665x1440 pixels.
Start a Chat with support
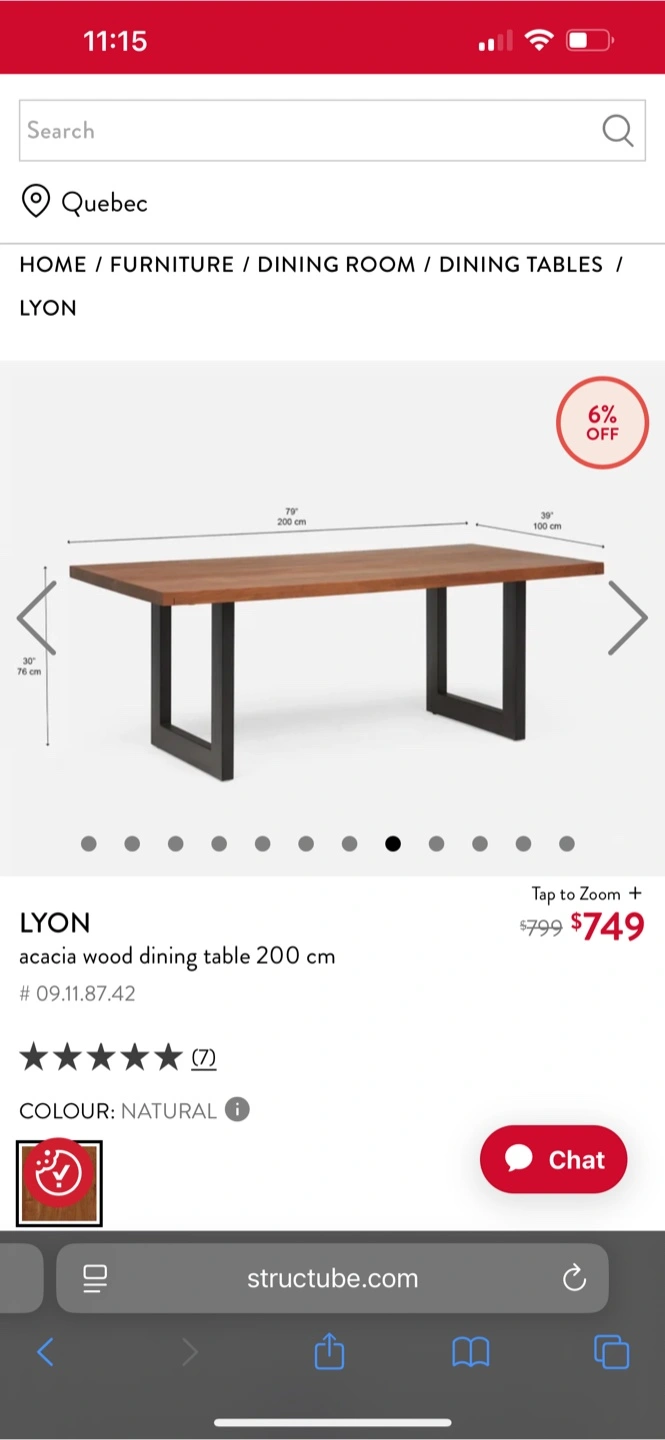coord(554,1160)
